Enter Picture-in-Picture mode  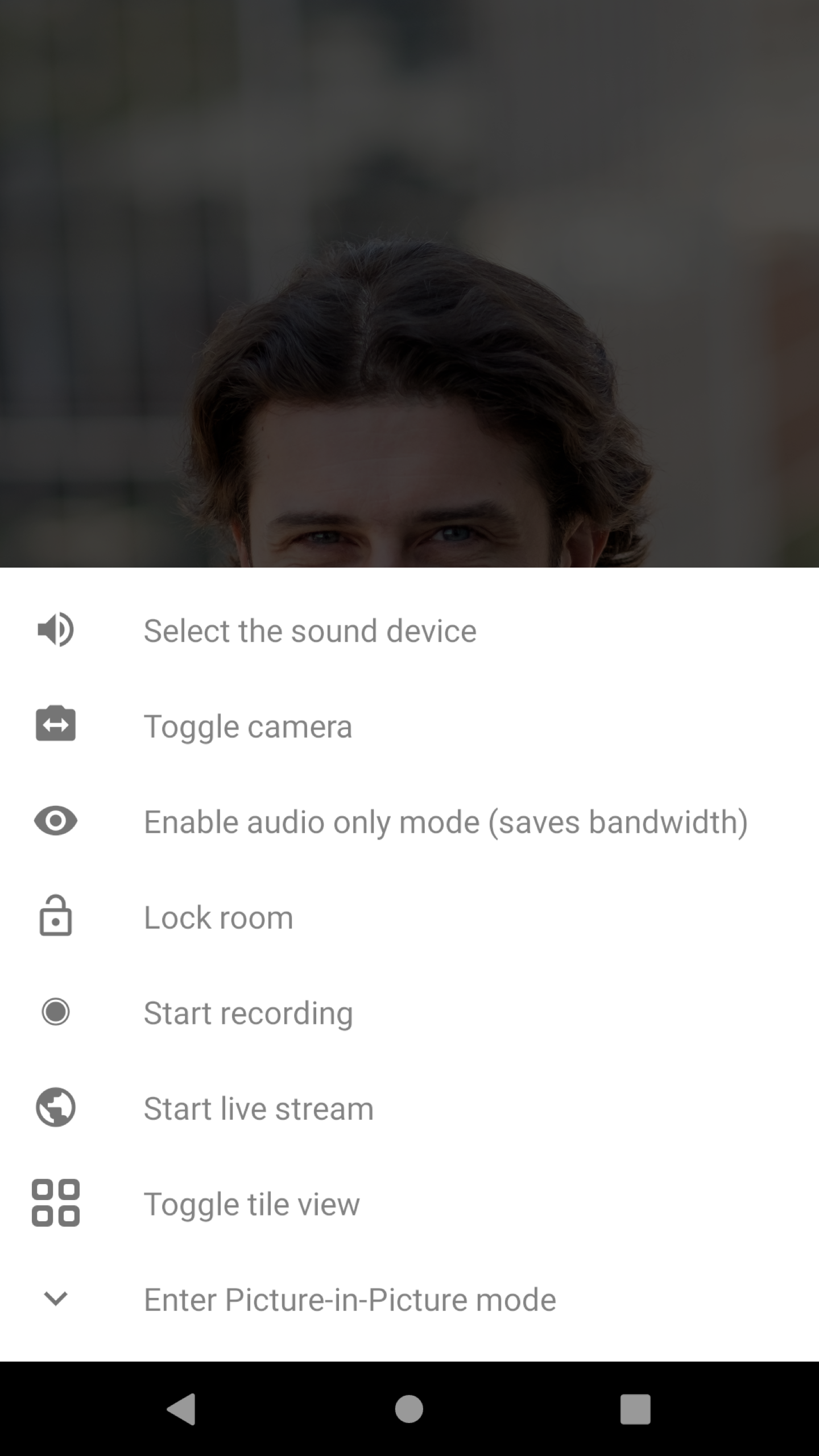point(349,1300)
